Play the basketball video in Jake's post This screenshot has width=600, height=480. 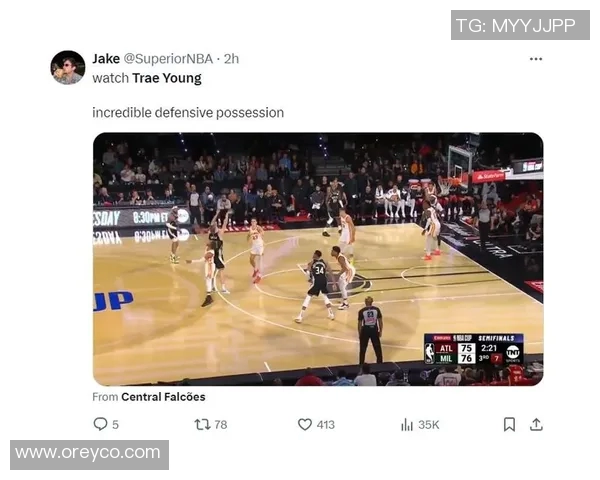click(x=318, y=259)
